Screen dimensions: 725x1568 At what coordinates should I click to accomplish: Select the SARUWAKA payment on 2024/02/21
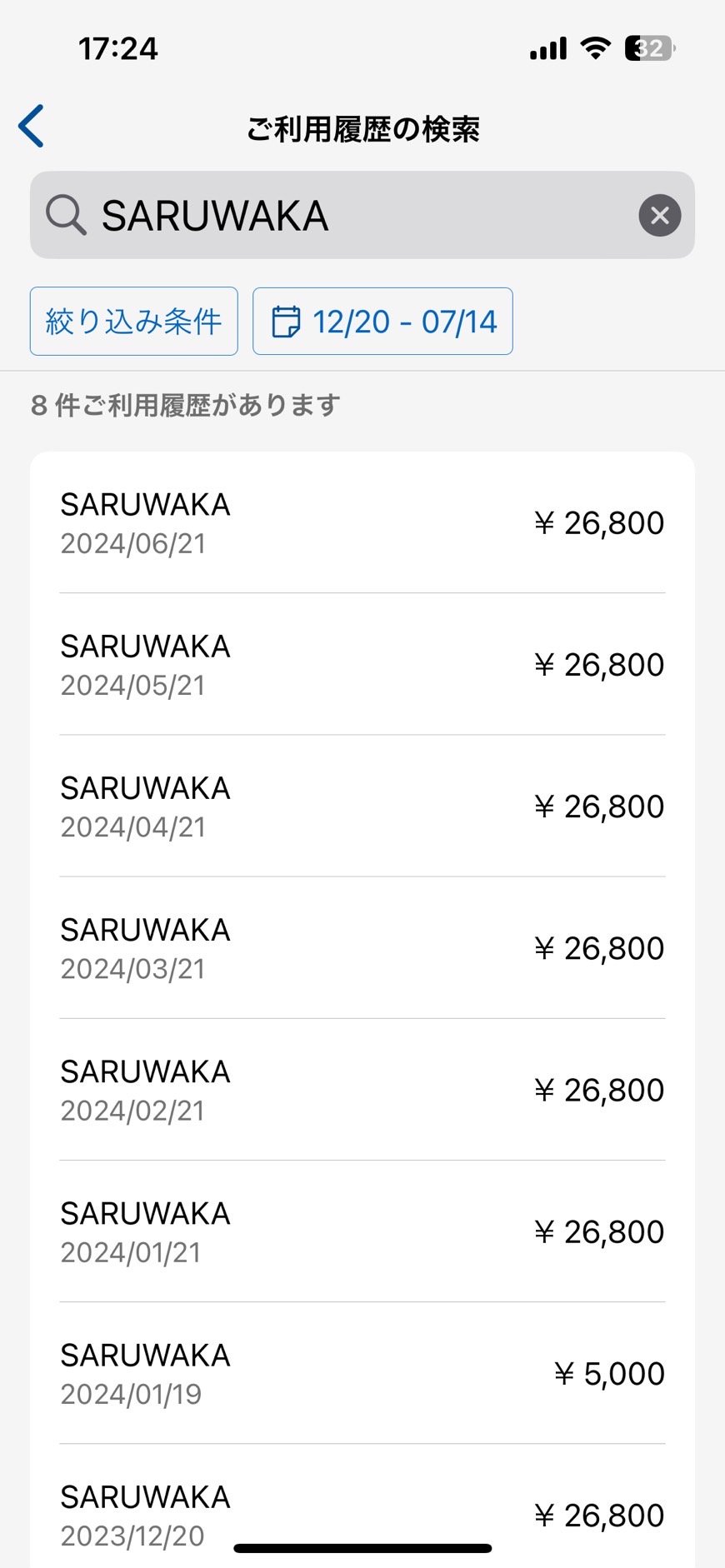point(362,1090)
